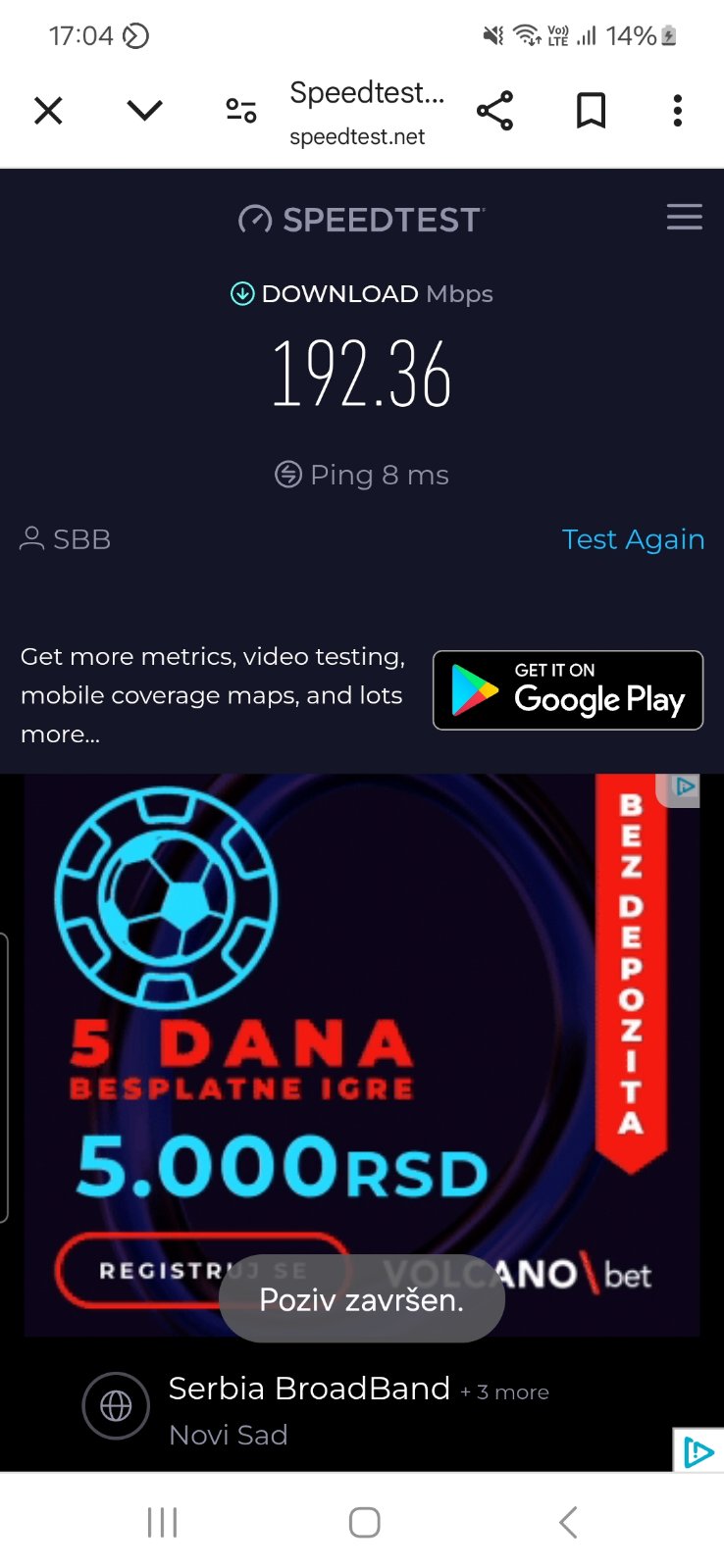Share the Speedtest page
The height and width of the screenshot is (1568, 724).
click(x=494, y=111)
